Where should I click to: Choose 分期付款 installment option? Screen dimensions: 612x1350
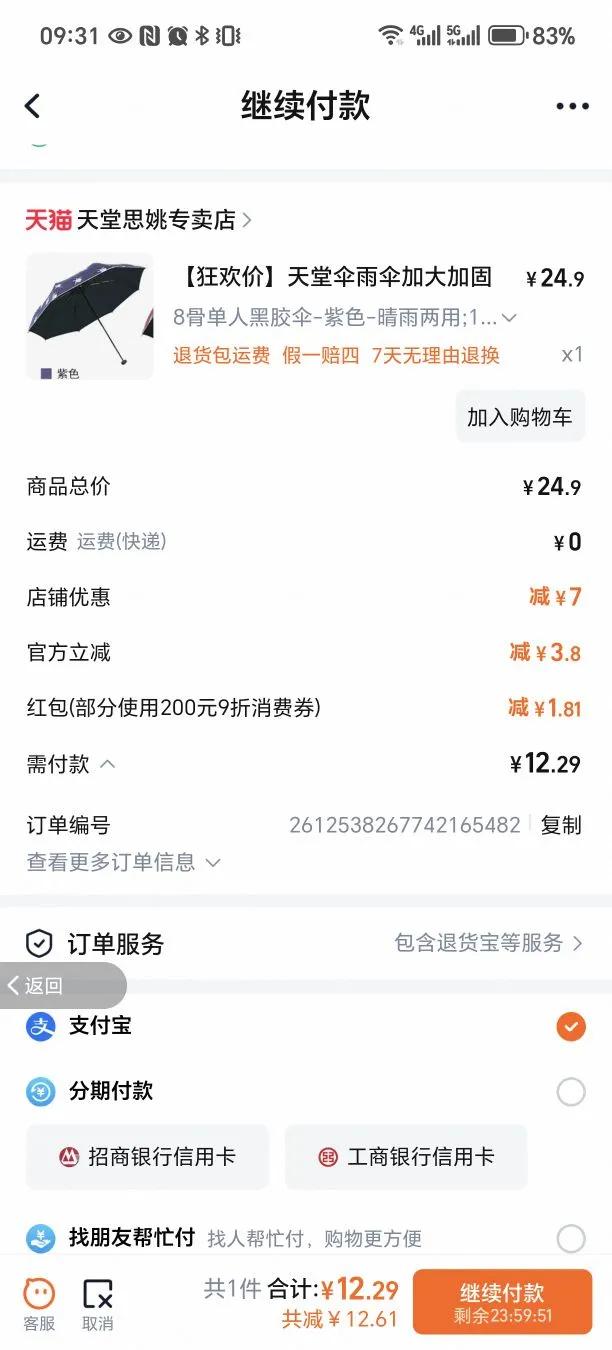[570, 1091]
